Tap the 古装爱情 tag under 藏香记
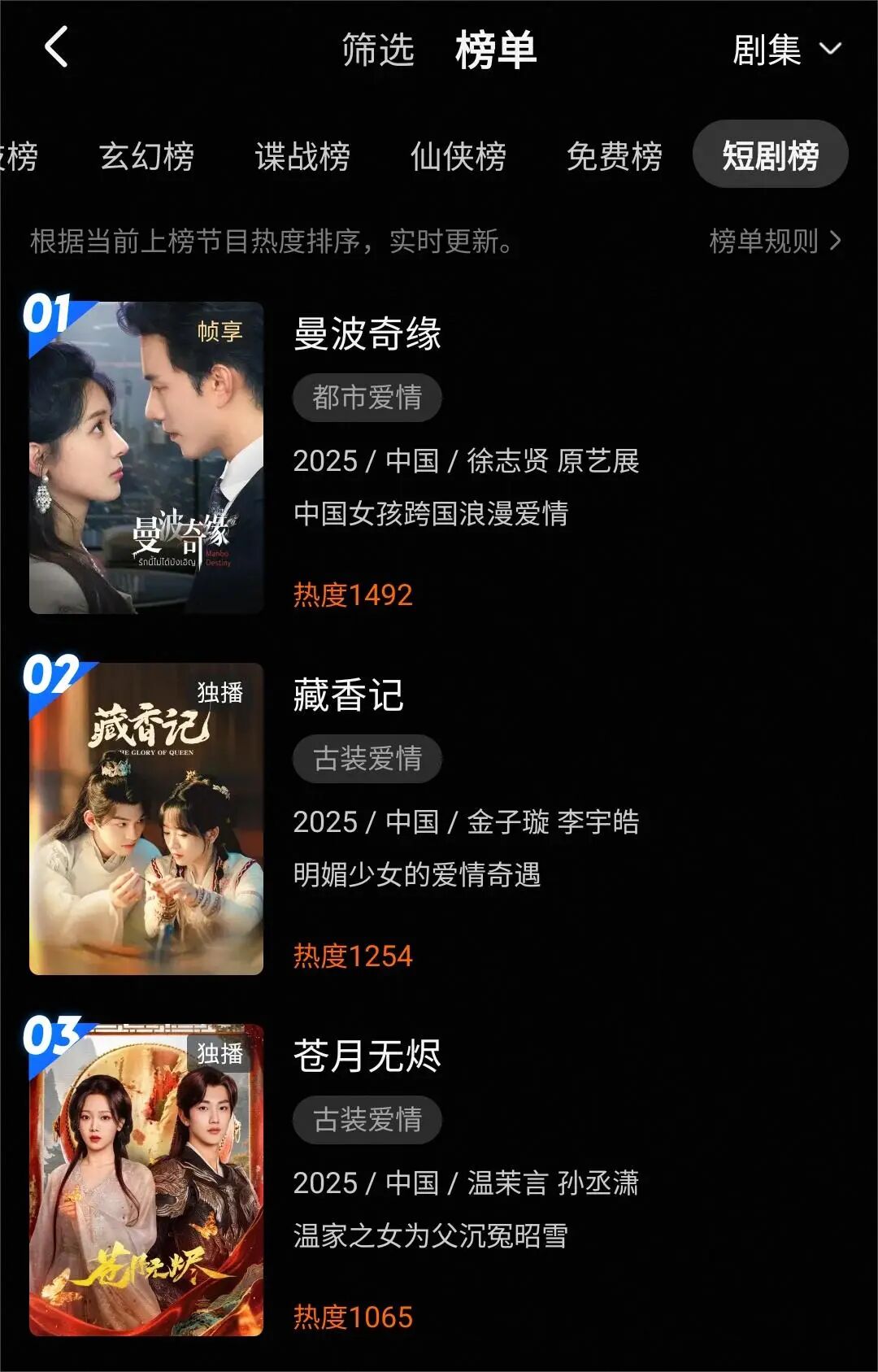This screenshot has width=878, height=1372. tap(367, 759)
